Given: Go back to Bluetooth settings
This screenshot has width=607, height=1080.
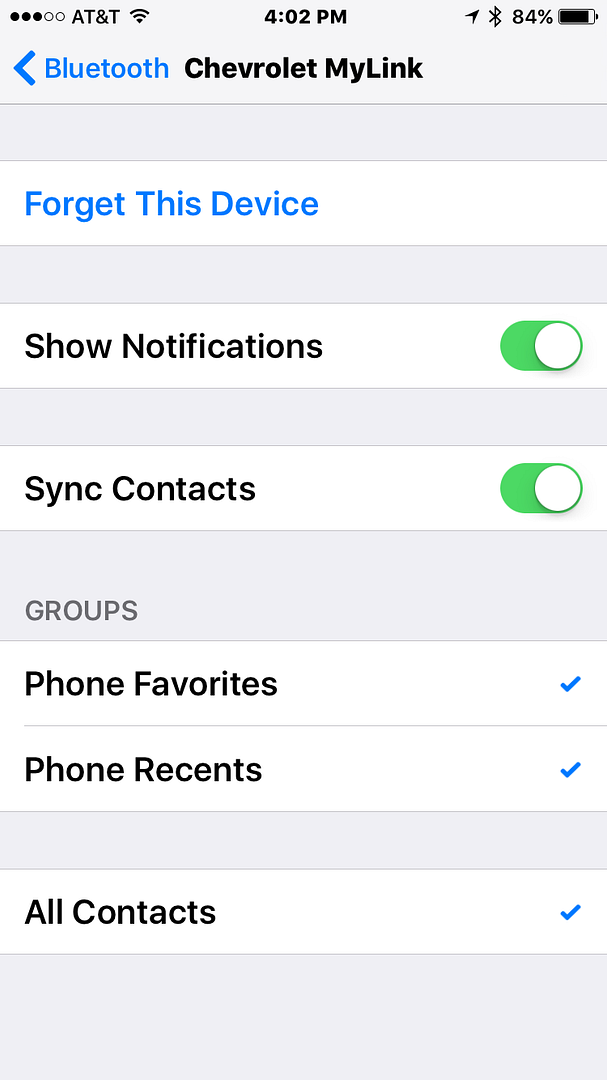Looking at the screenshot, I should pyautogui.click(x=91, y=69).
